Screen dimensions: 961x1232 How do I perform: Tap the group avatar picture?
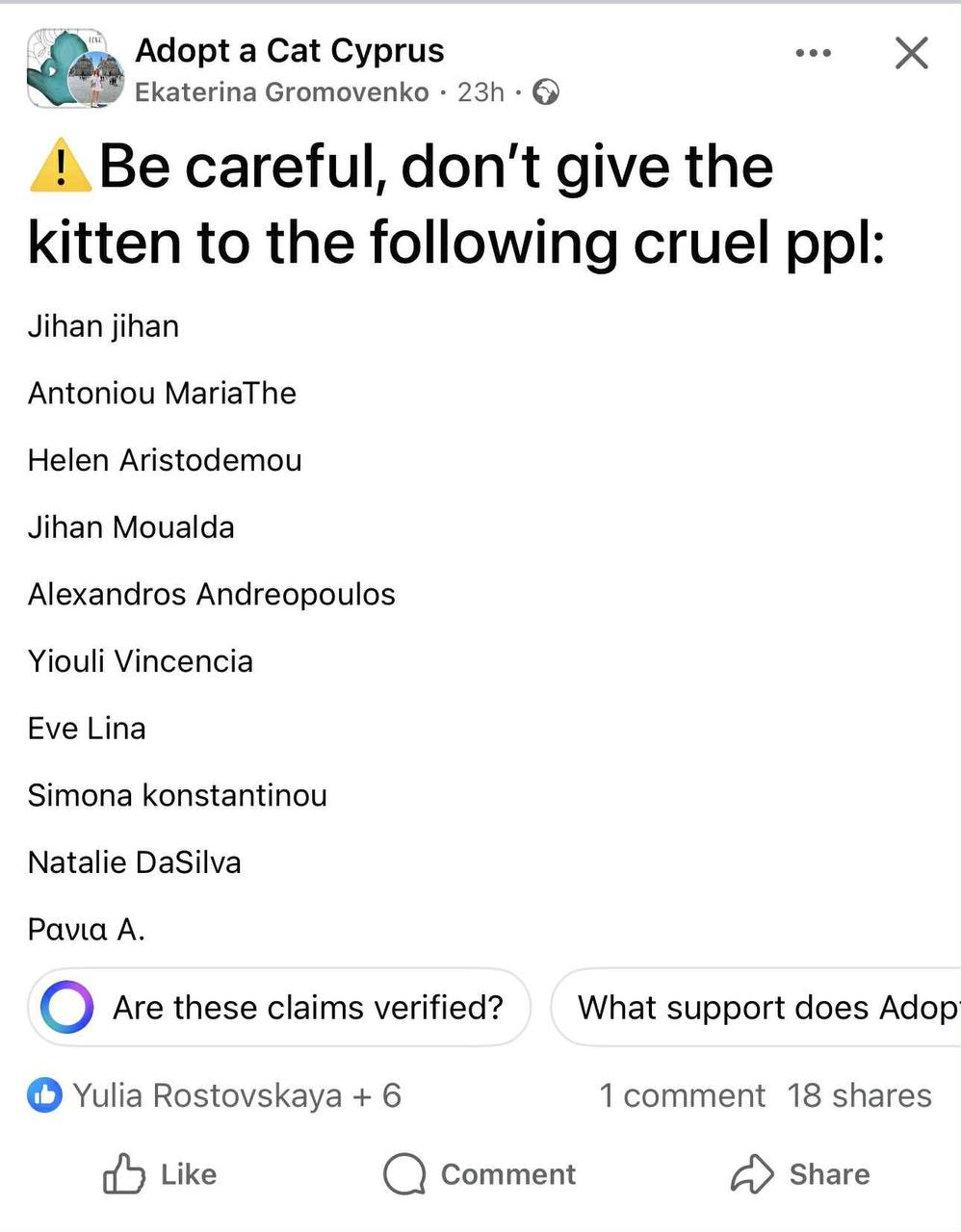pyautogui.click(x=75, y=69)
